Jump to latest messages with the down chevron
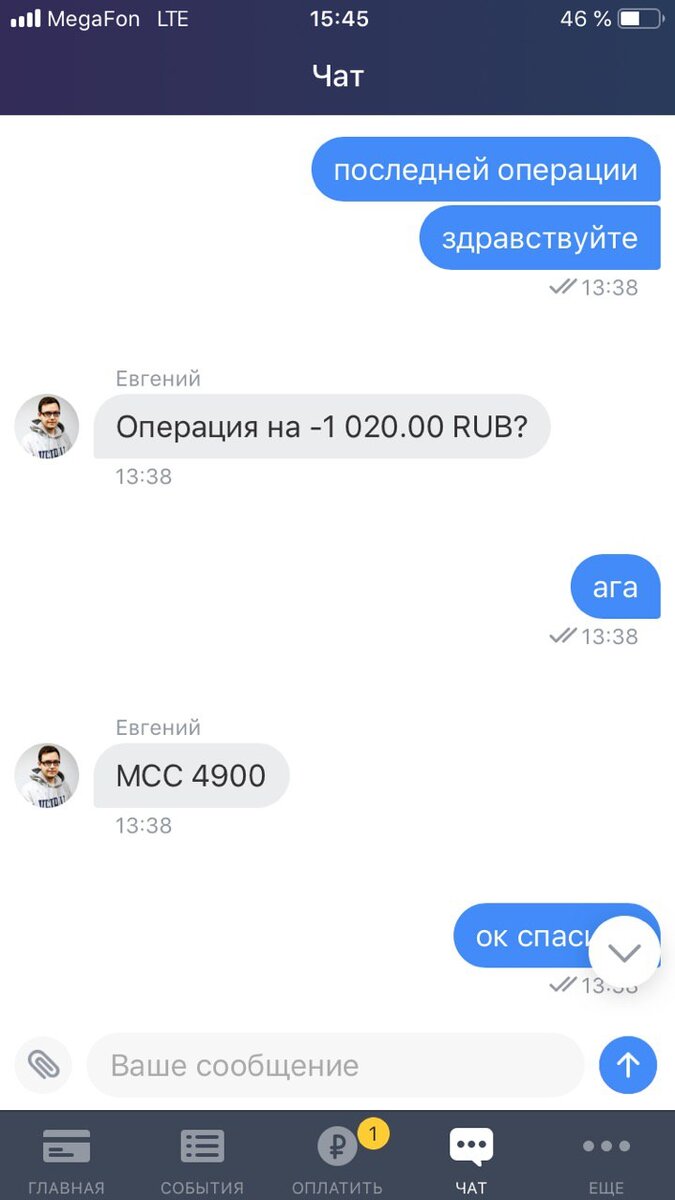Viewport: 675px width, 1200px height. click(x=624, y=953)
